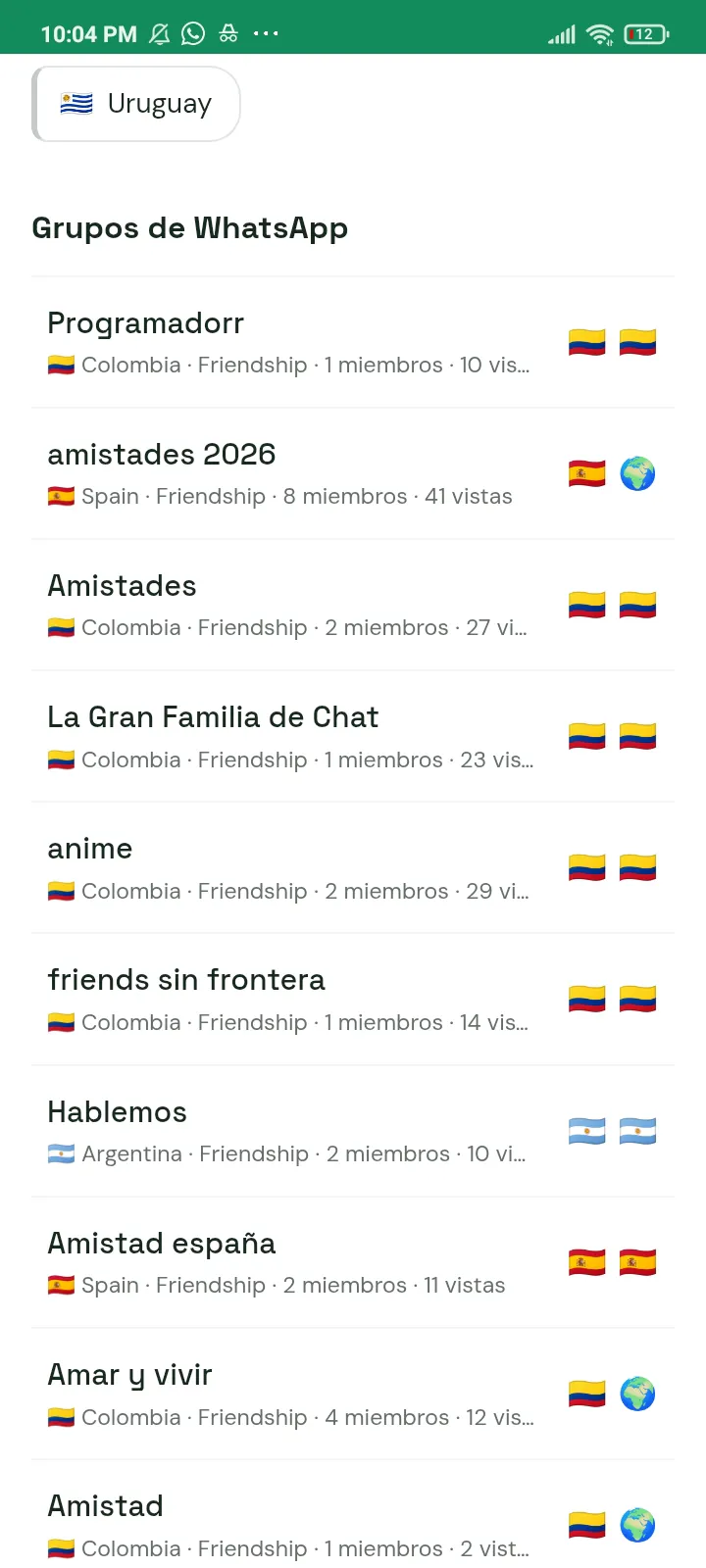Select the Uruguay country chip
The width and height of the screenshot is (706, 1568).
(136, 104)
